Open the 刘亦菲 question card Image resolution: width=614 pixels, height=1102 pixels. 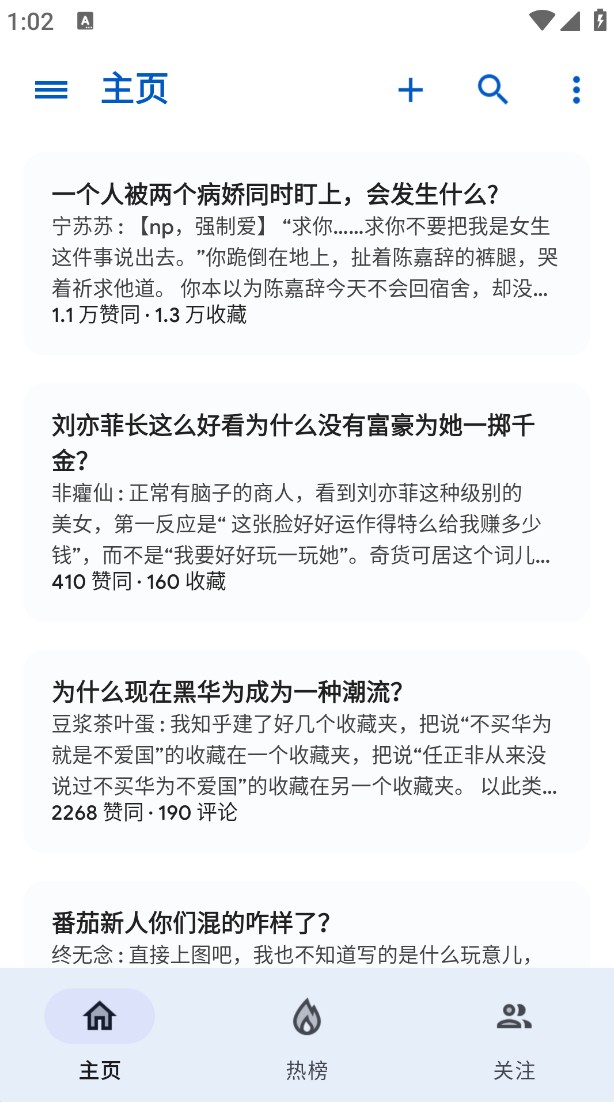pos(306,503)
